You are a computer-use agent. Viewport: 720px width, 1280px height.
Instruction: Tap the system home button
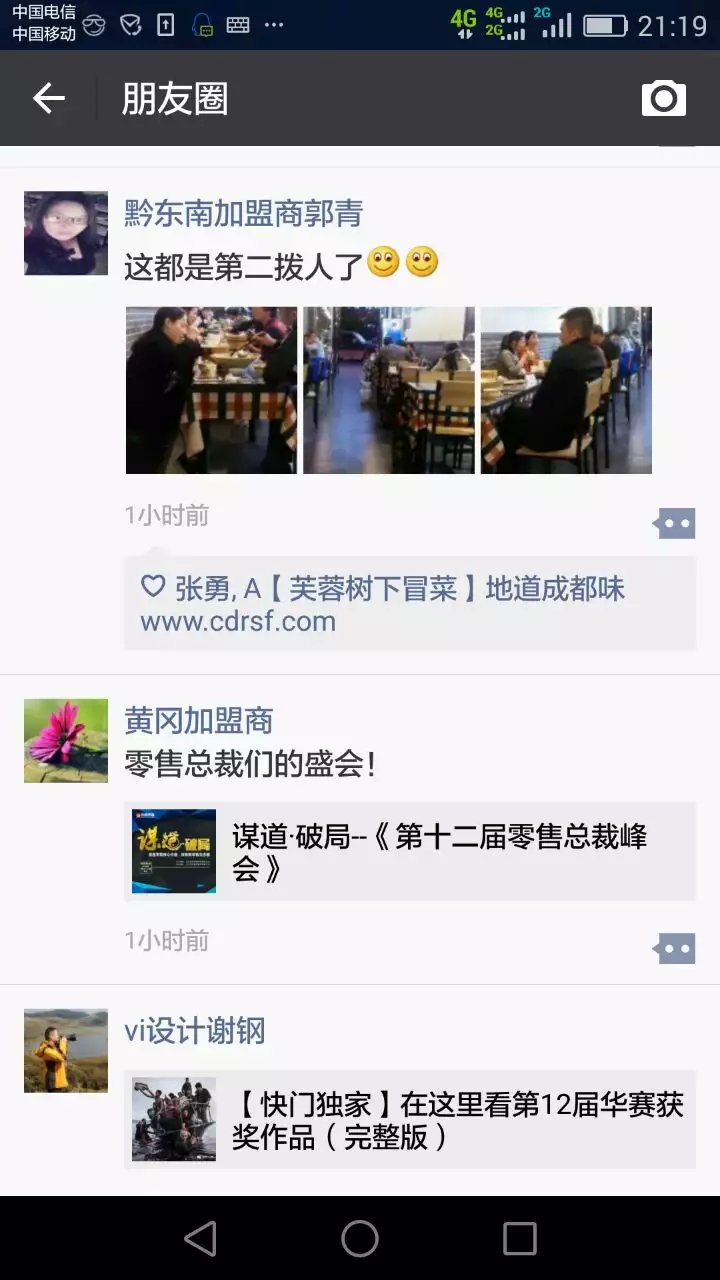360,1239
